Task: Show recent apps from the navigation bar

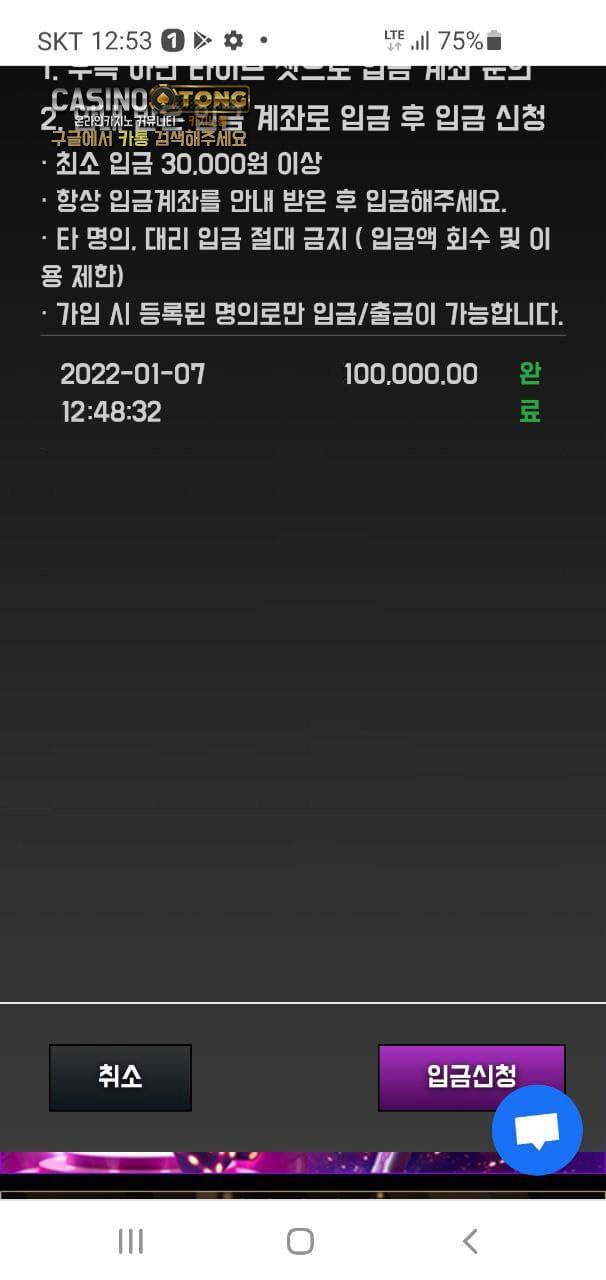Action: click(x=131, y=1241)
